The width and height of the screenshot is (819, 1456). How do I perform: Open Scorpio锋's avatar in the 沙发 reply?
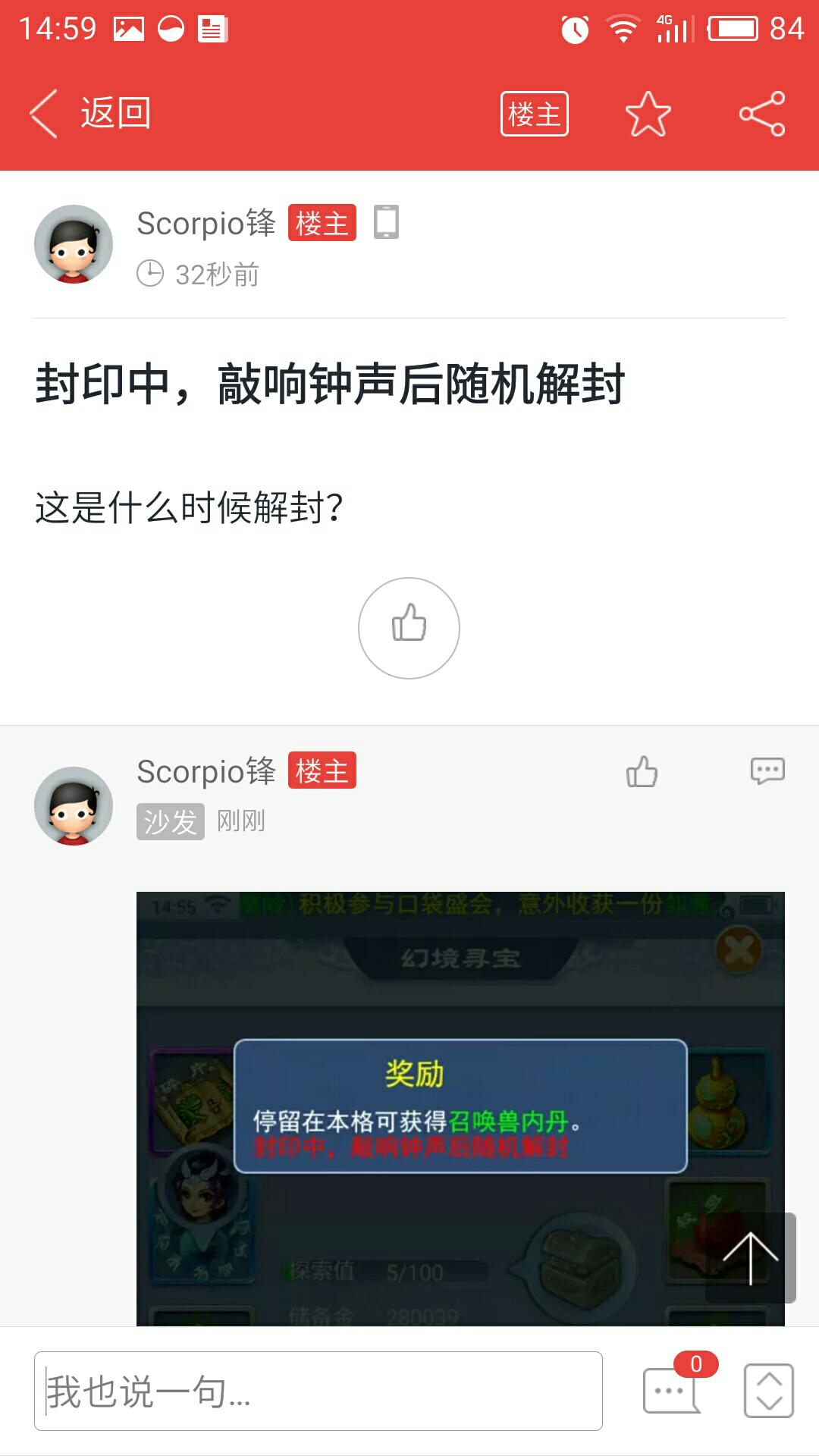tap(74, 806)
